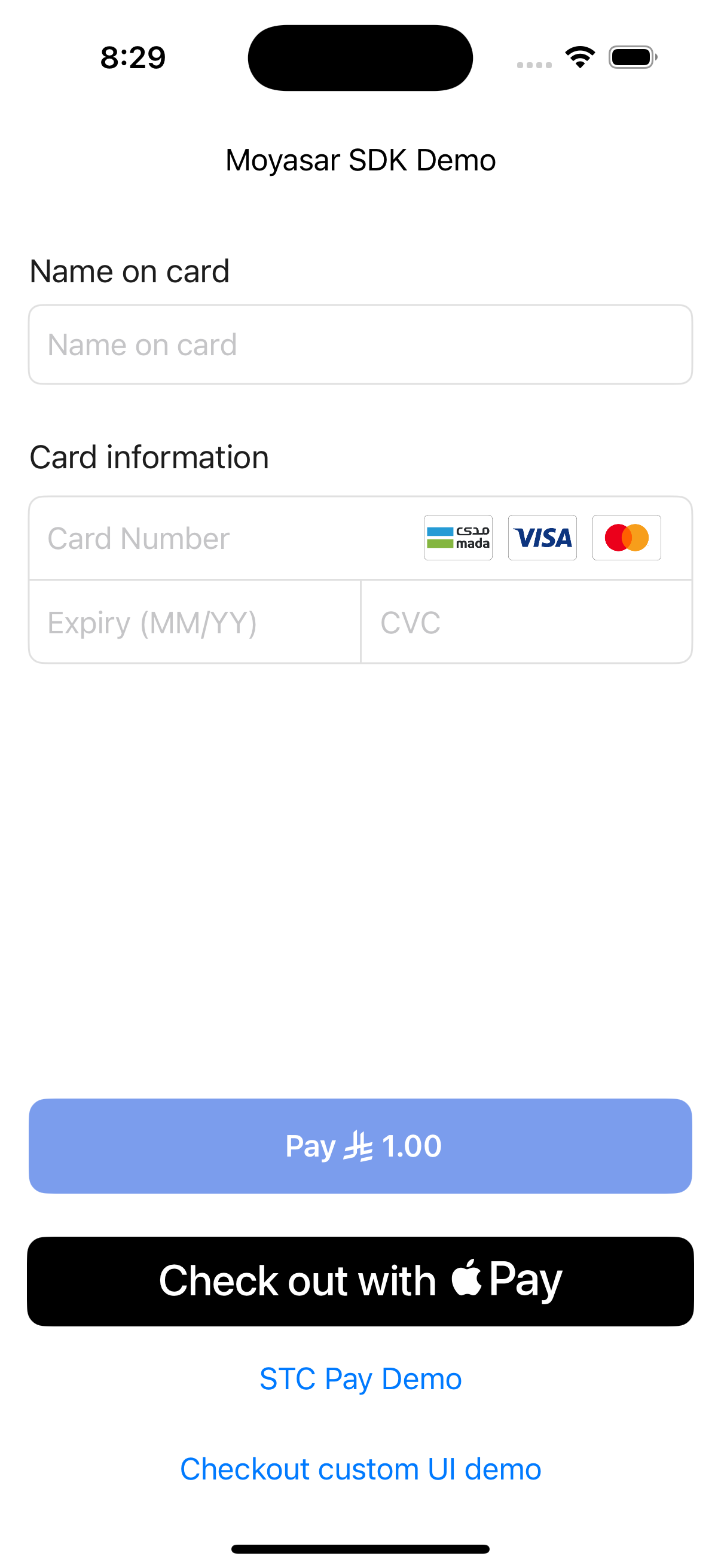Select the VISA card logo
721x1568 pixels.
pyautogui.click(x=542, y=538)
